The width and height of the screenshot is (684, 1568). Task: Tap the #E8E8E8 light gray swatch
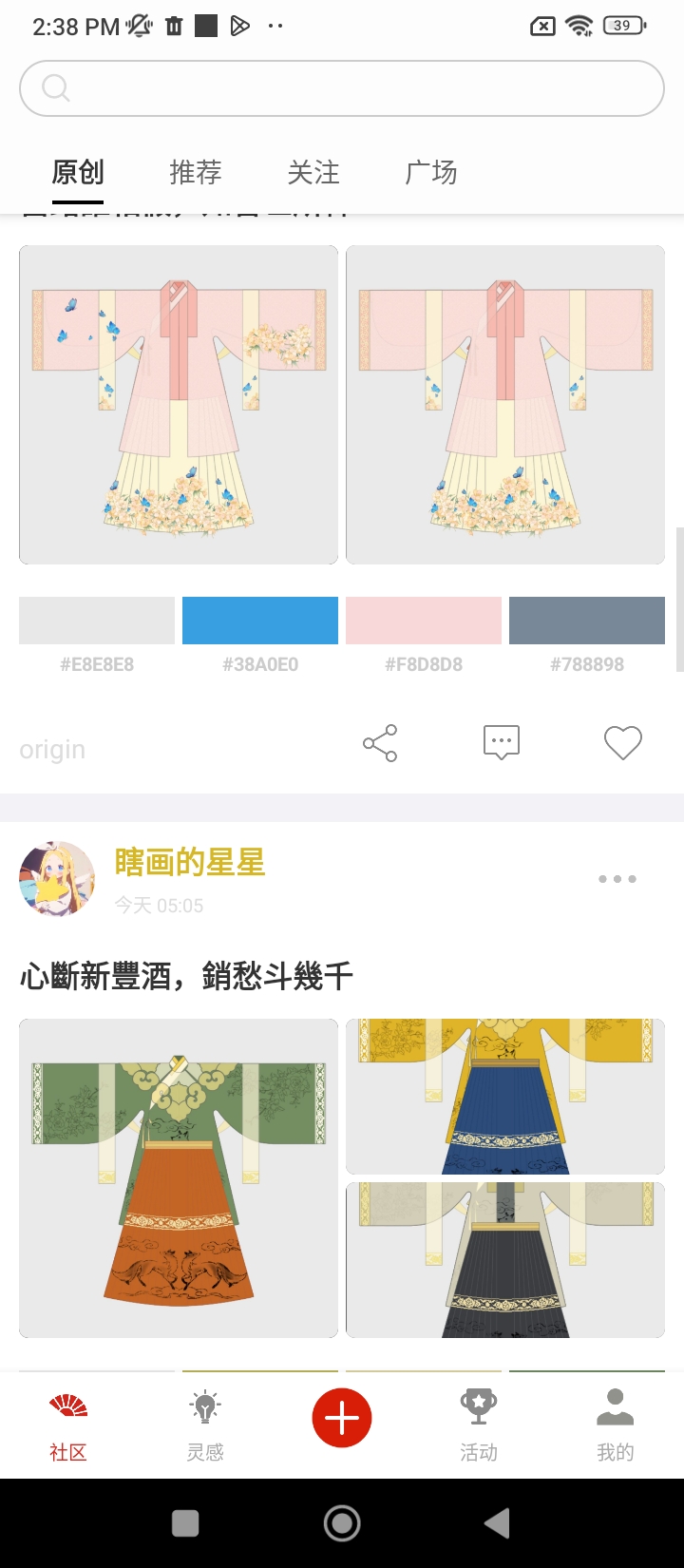[x=97, y=621]
